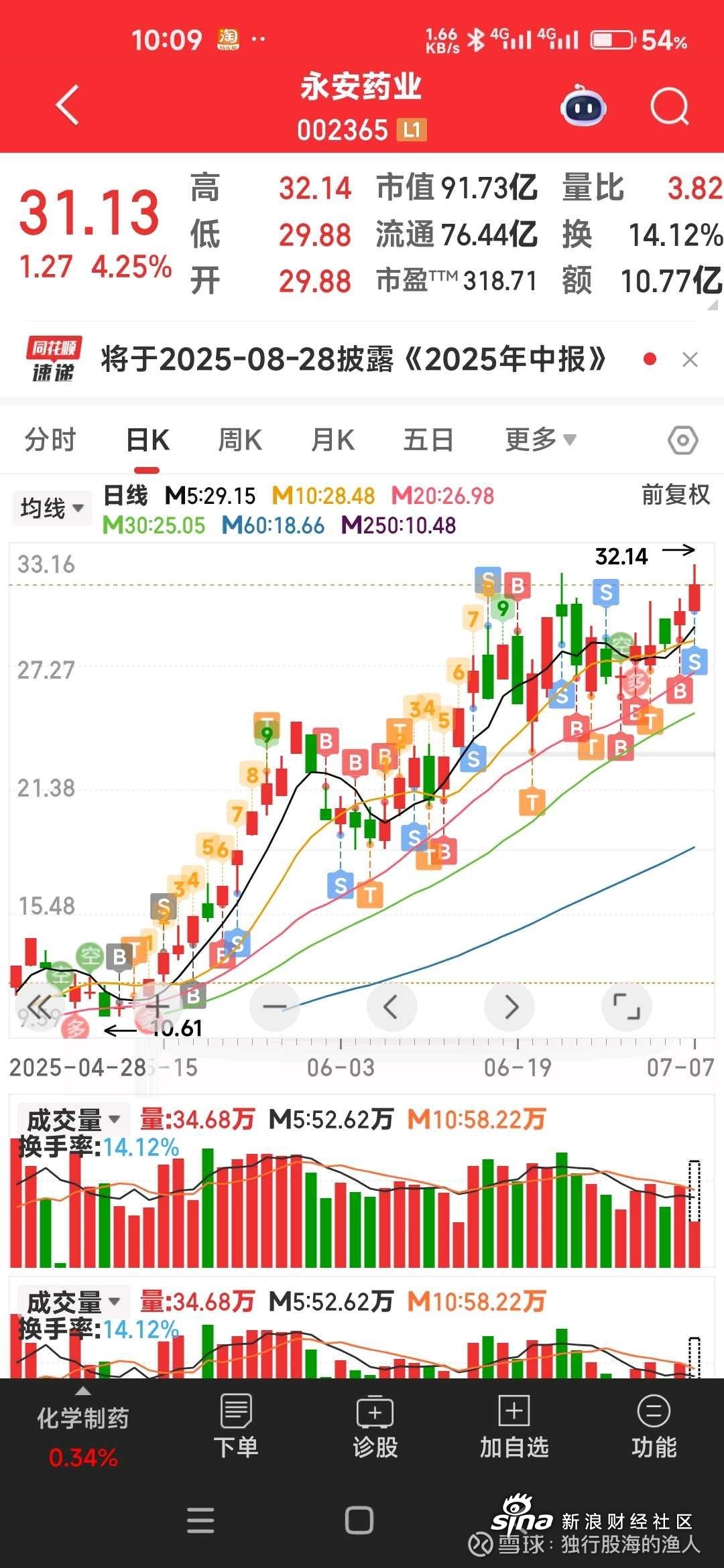
Task: Expand the chart to fullscreen
Action: coord(627,1006)
